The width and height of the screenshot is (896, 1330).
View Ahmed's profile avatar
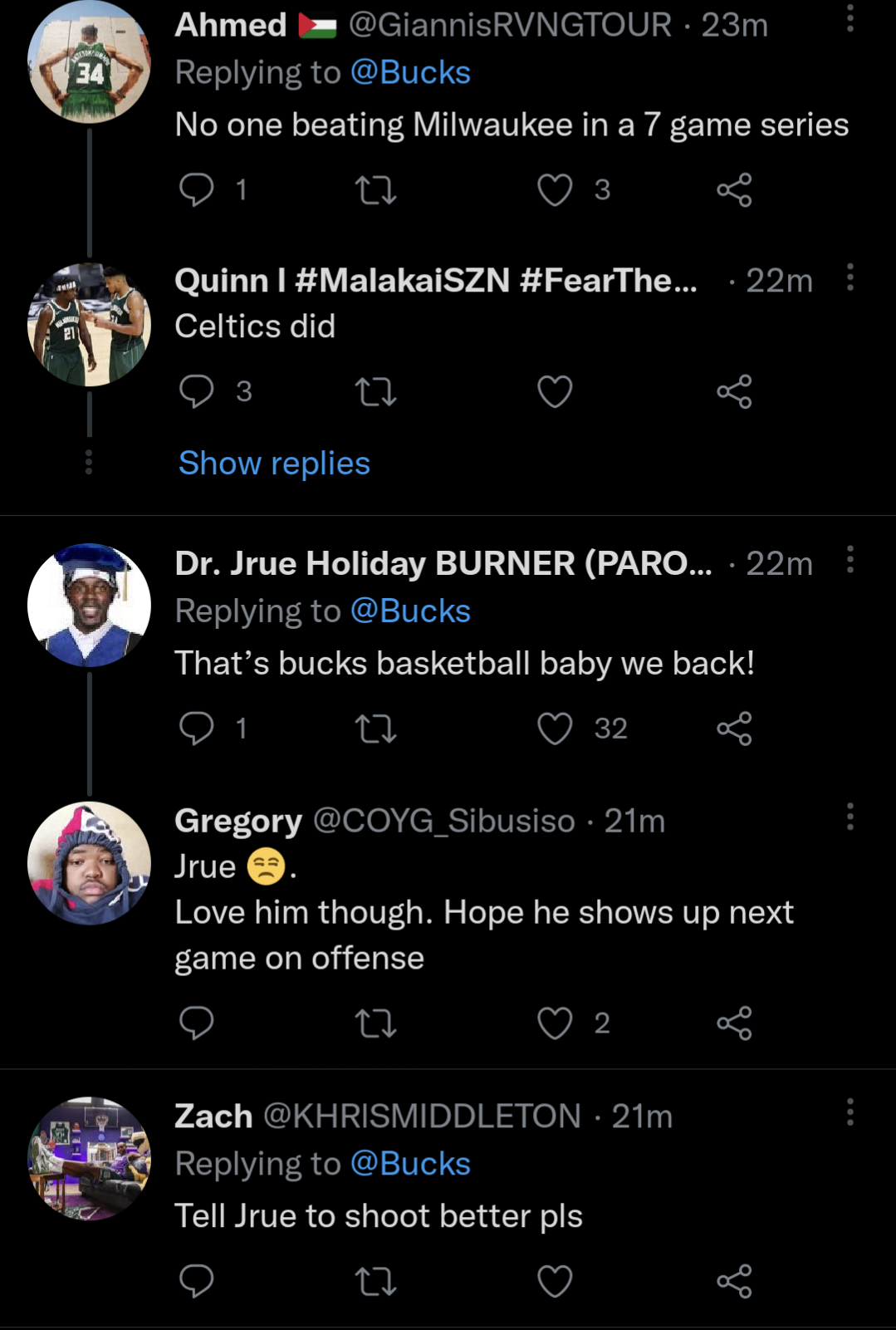tap(89, 62)
